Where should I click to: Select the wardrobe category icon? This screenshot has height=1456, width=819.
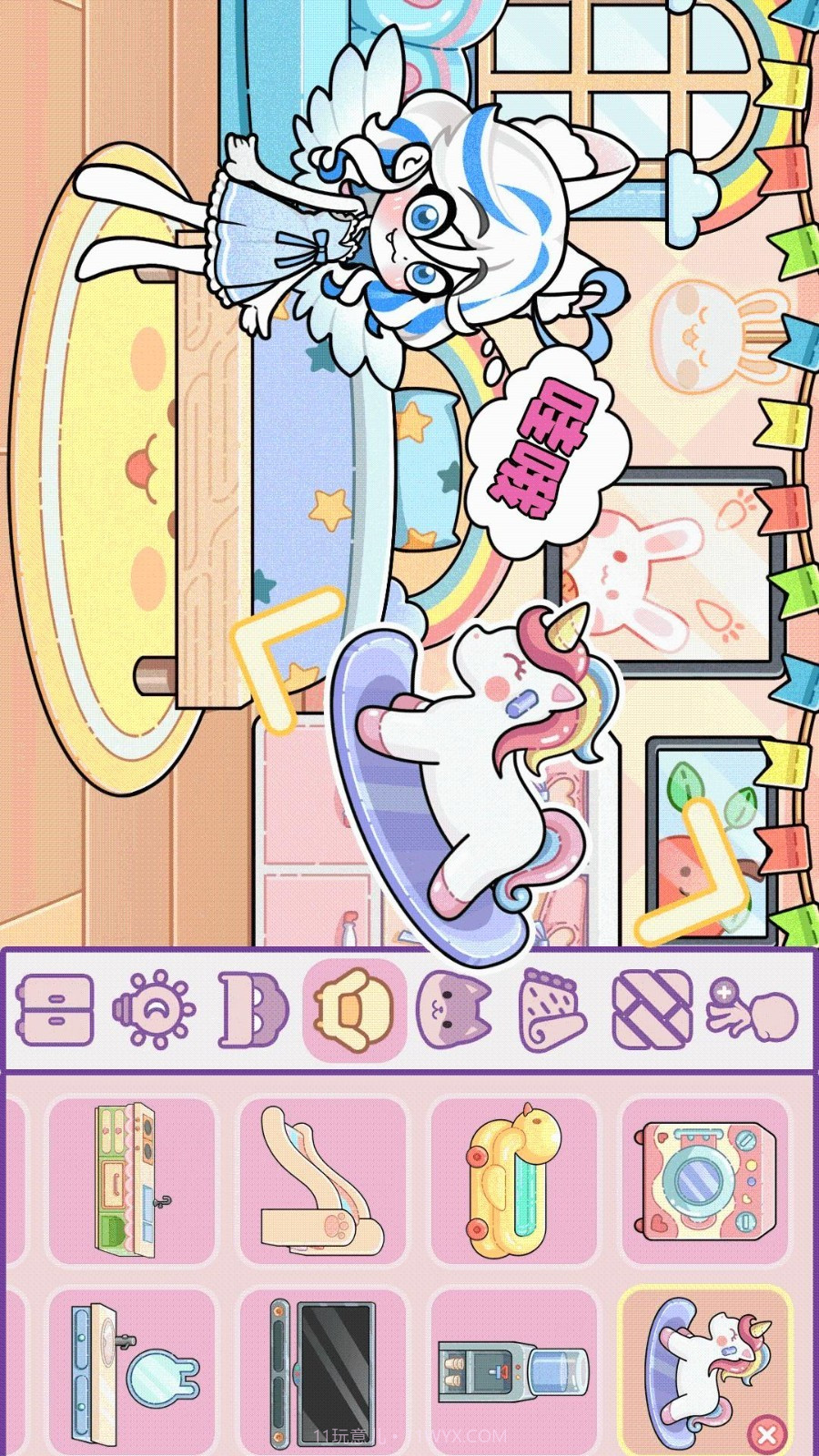tap(56, 1009)
